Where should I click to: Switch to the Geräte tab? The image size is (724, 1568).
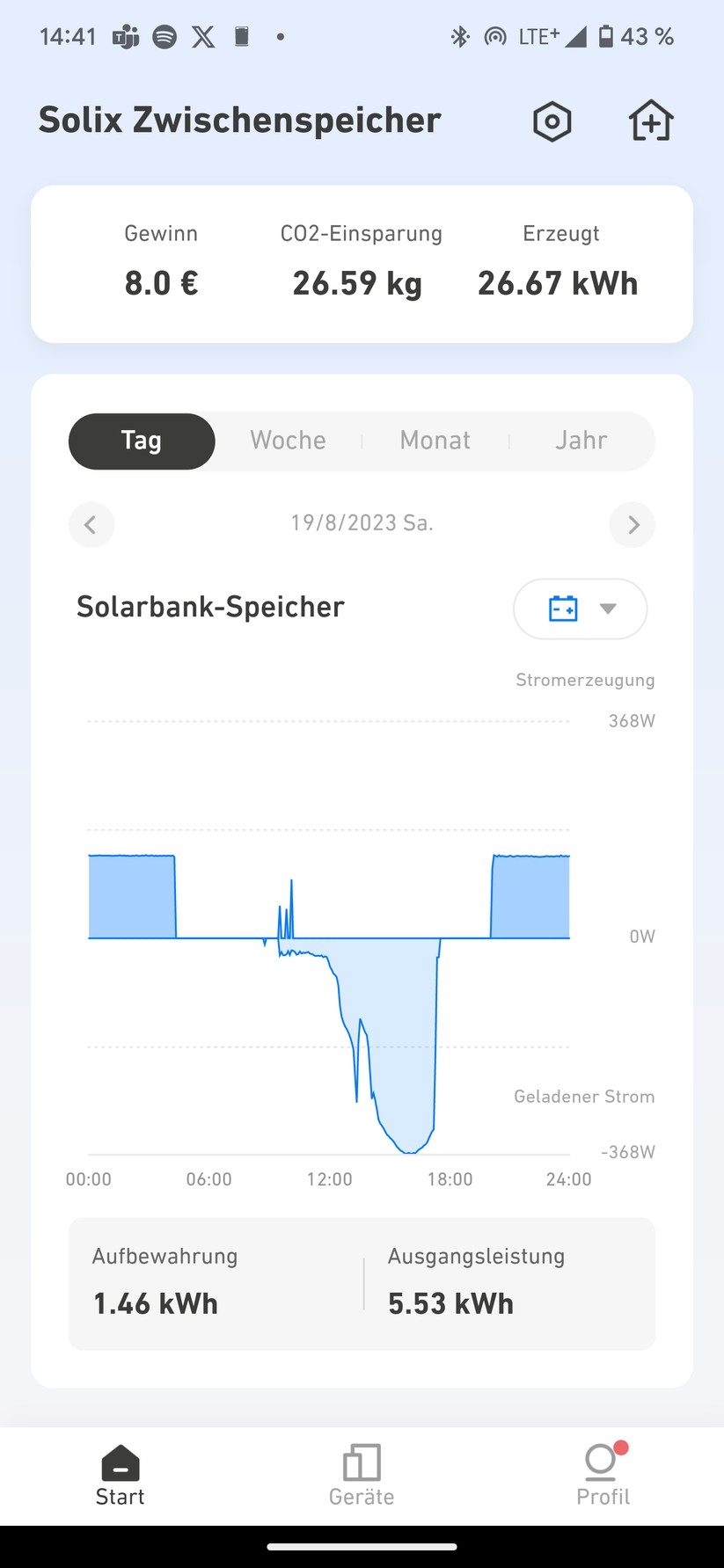pos(362,1476)
